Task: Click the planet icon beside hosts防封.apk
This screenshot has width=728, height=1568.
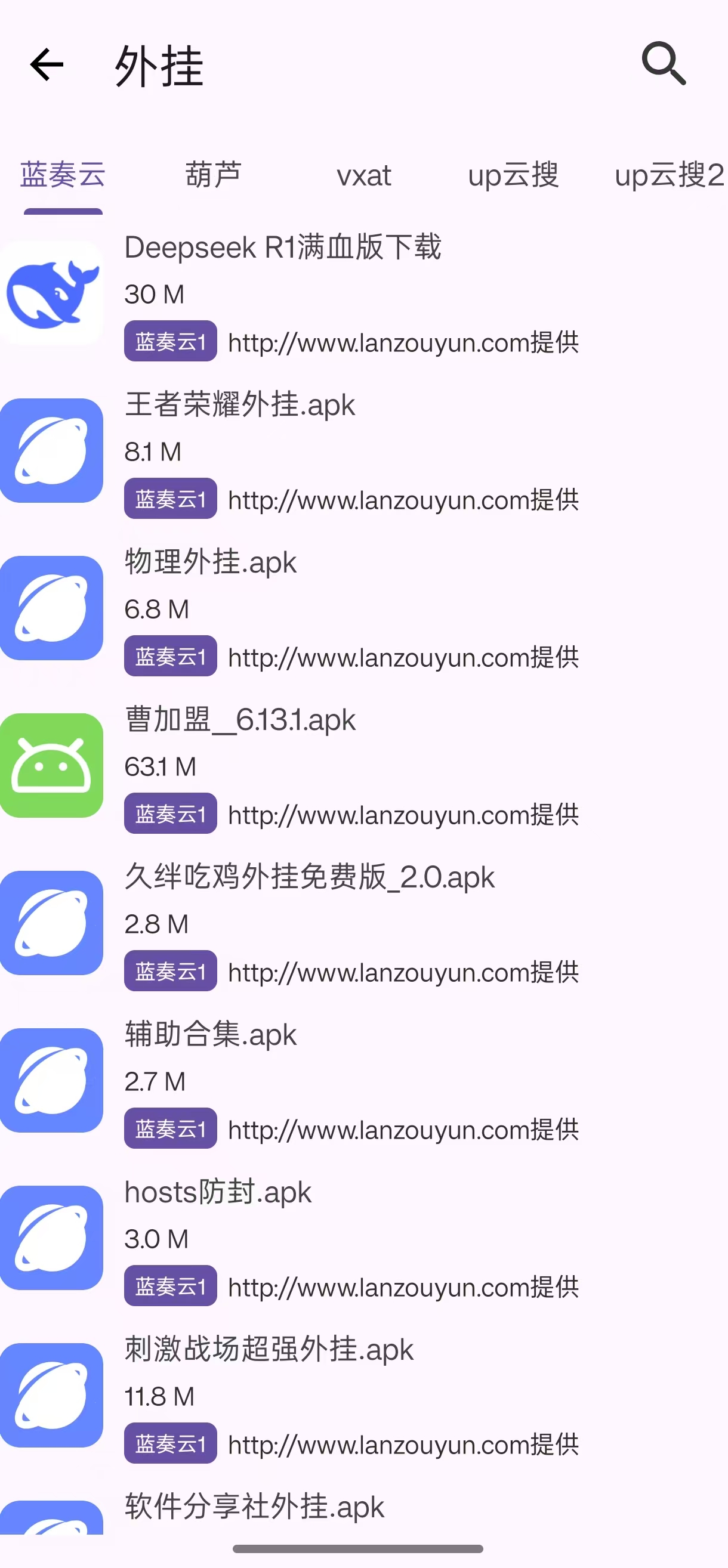Action: (x=52, y=1239)
